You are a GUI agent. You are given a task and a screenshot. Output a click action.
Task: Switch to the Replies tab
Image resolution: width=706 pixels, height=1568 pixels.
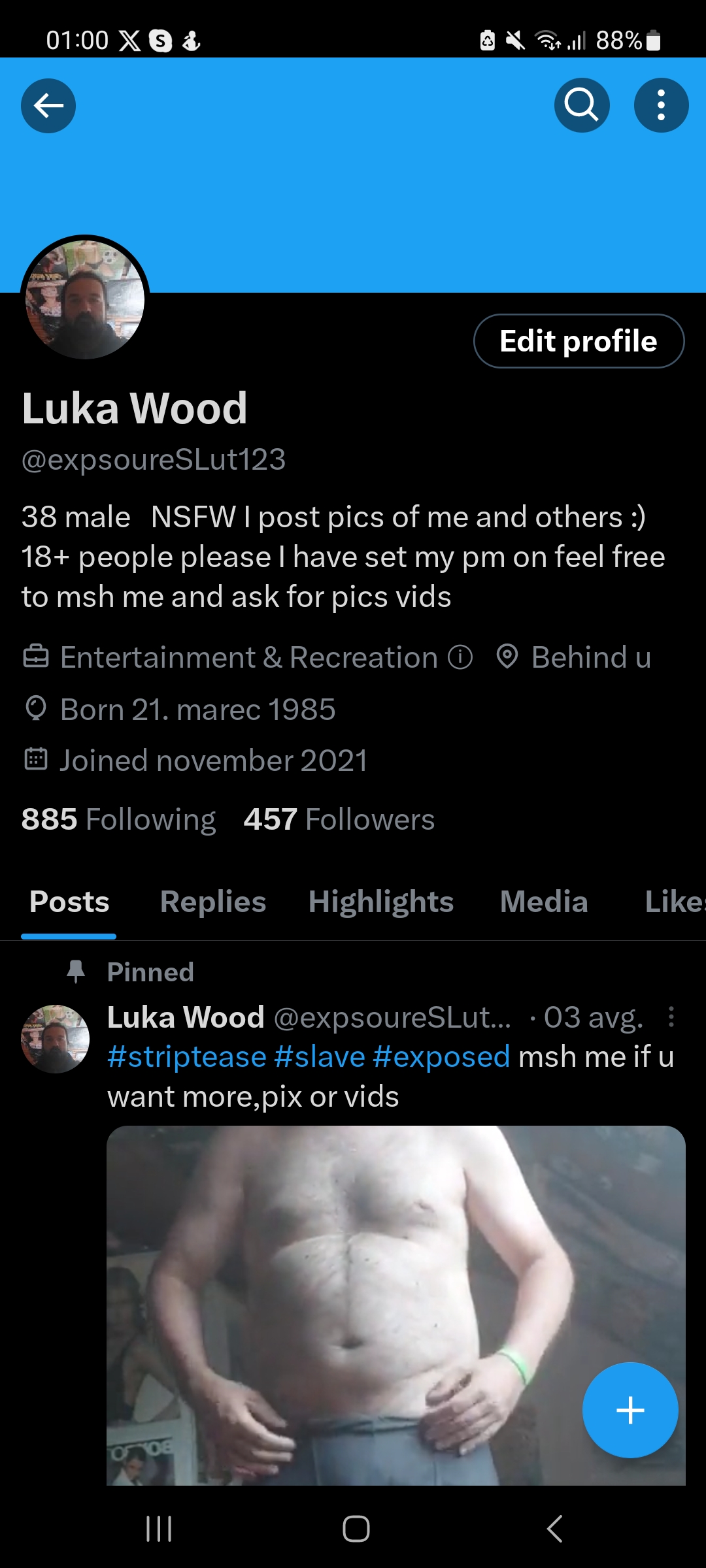tap(213, 902)
